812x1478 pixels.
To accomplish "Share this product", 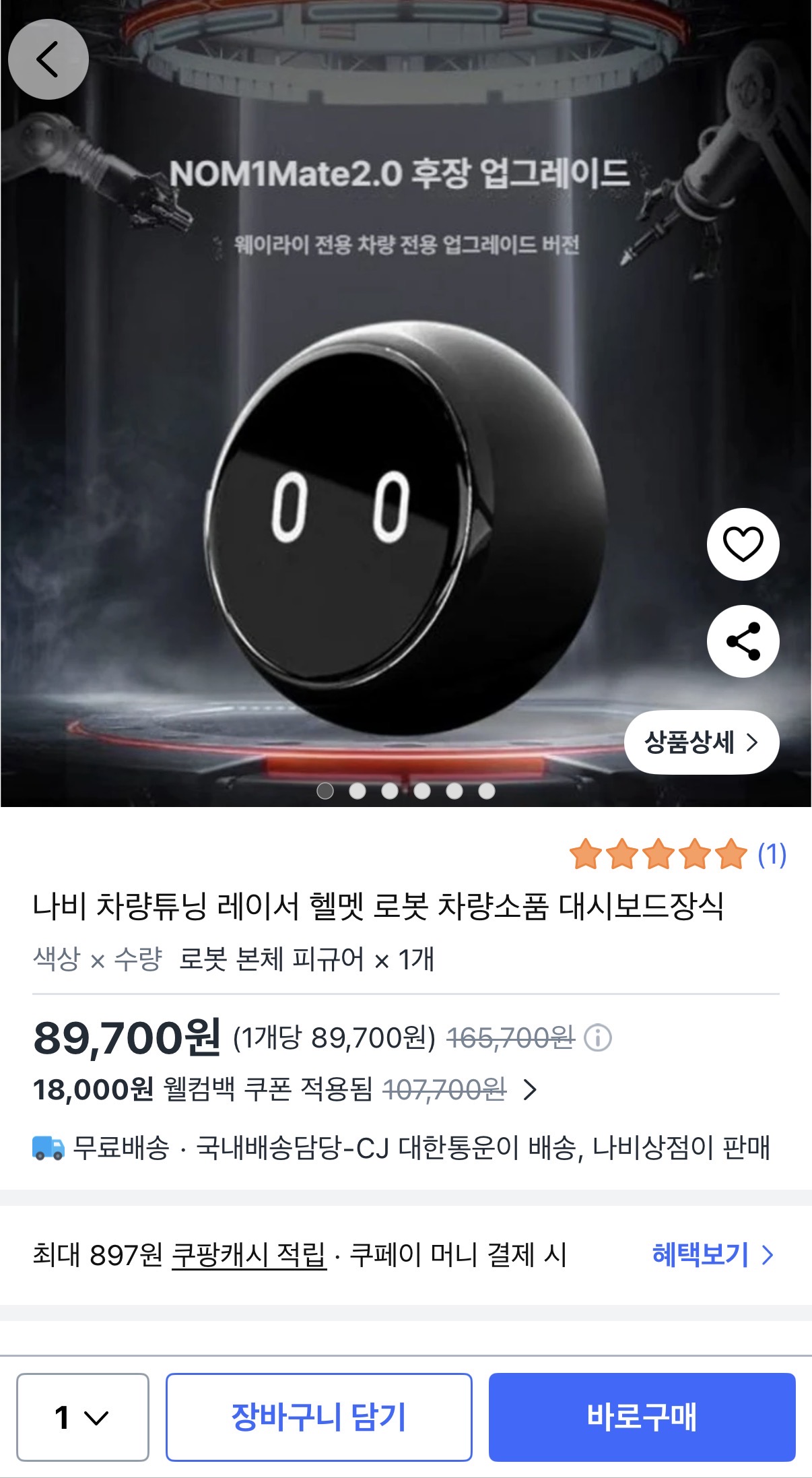I will pyautogui.click(x=743, y=641).
